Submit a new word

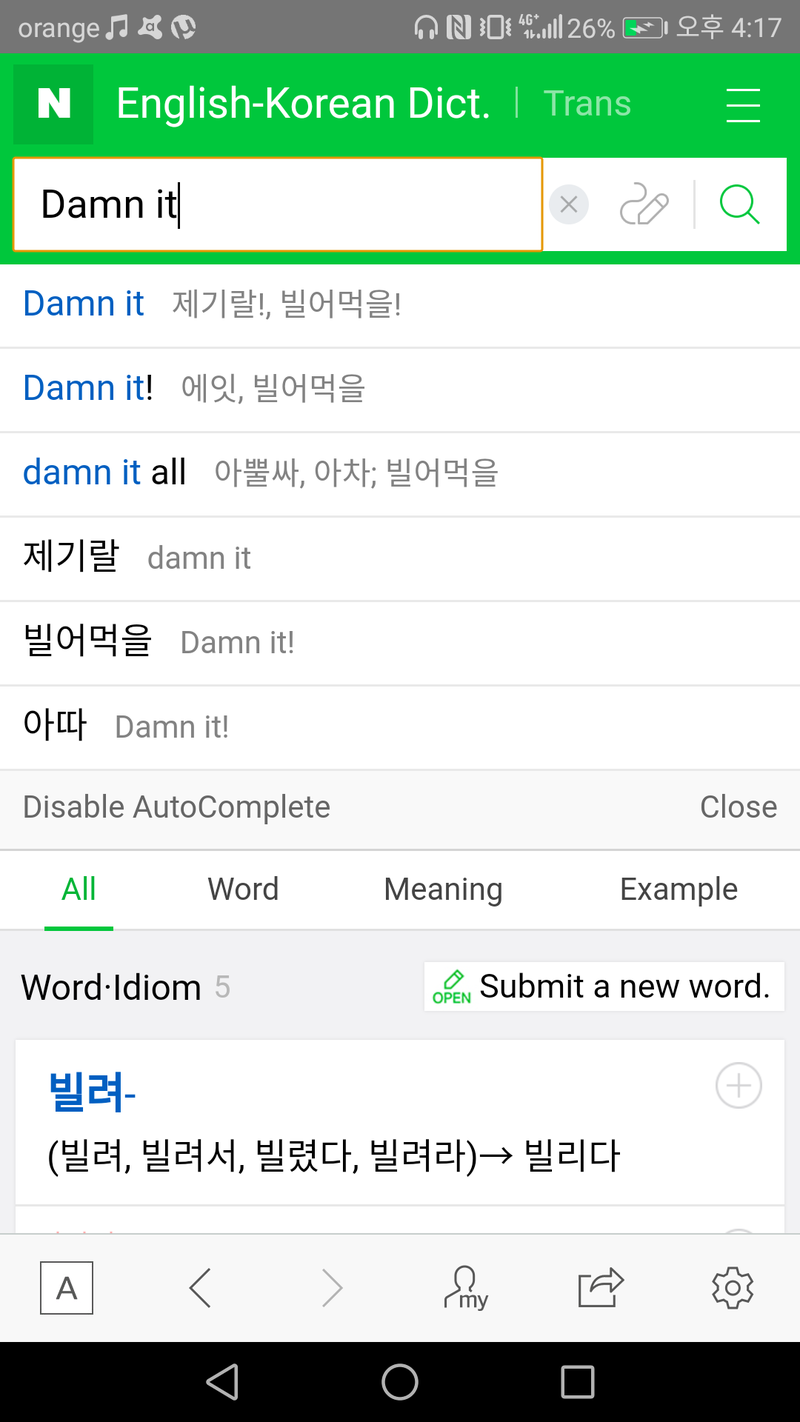coord(604,987)
